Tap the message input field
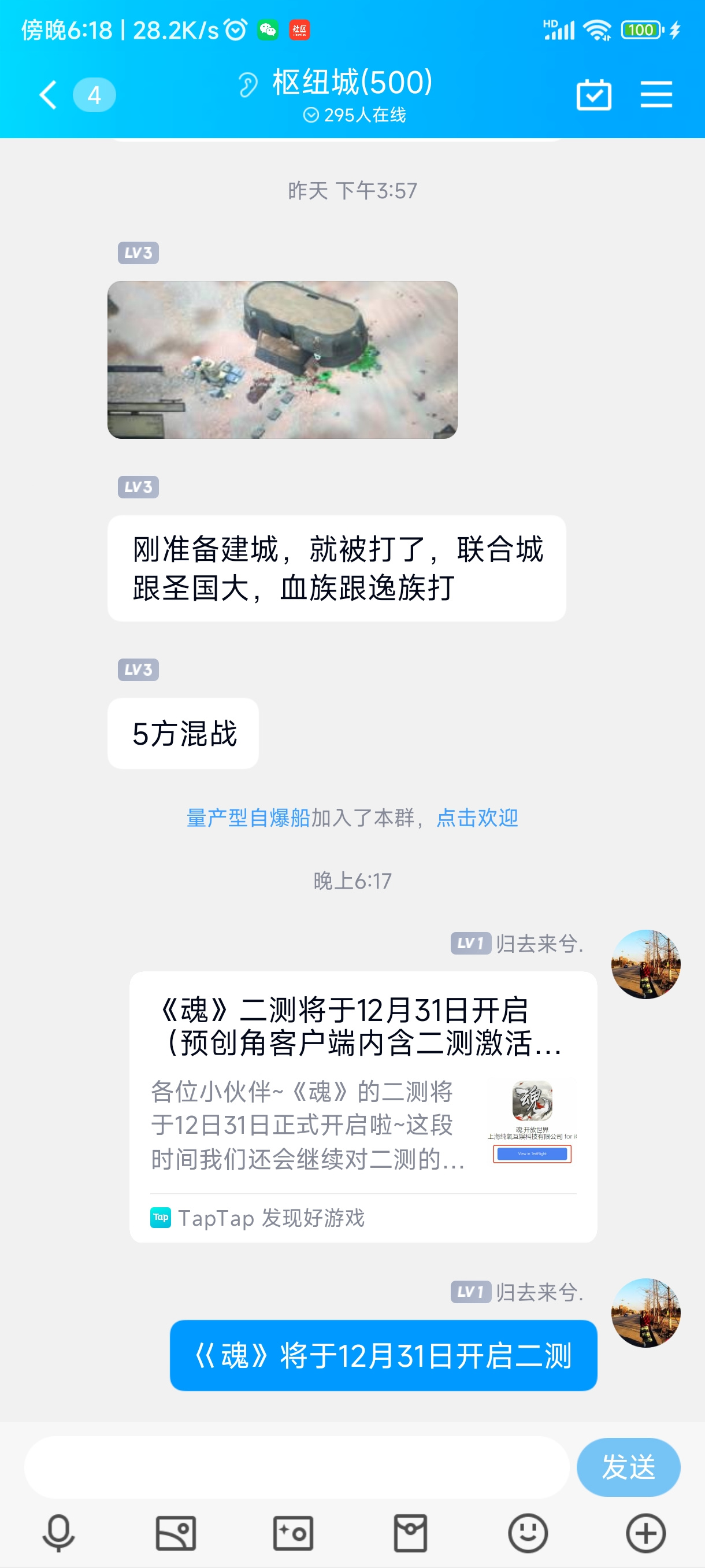705x1568 pixels. [297, 1467]
